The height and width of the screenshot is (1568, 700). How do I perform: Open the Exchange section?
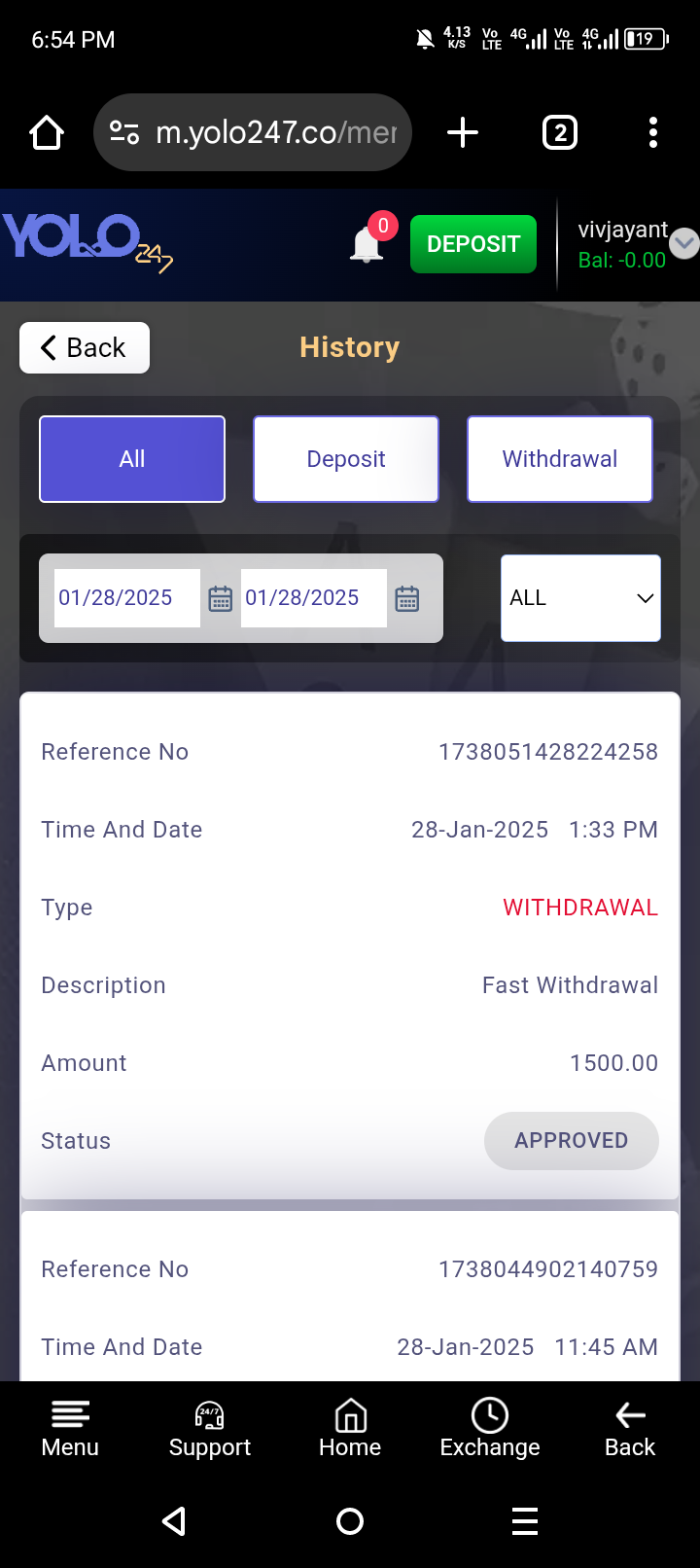490,1428
